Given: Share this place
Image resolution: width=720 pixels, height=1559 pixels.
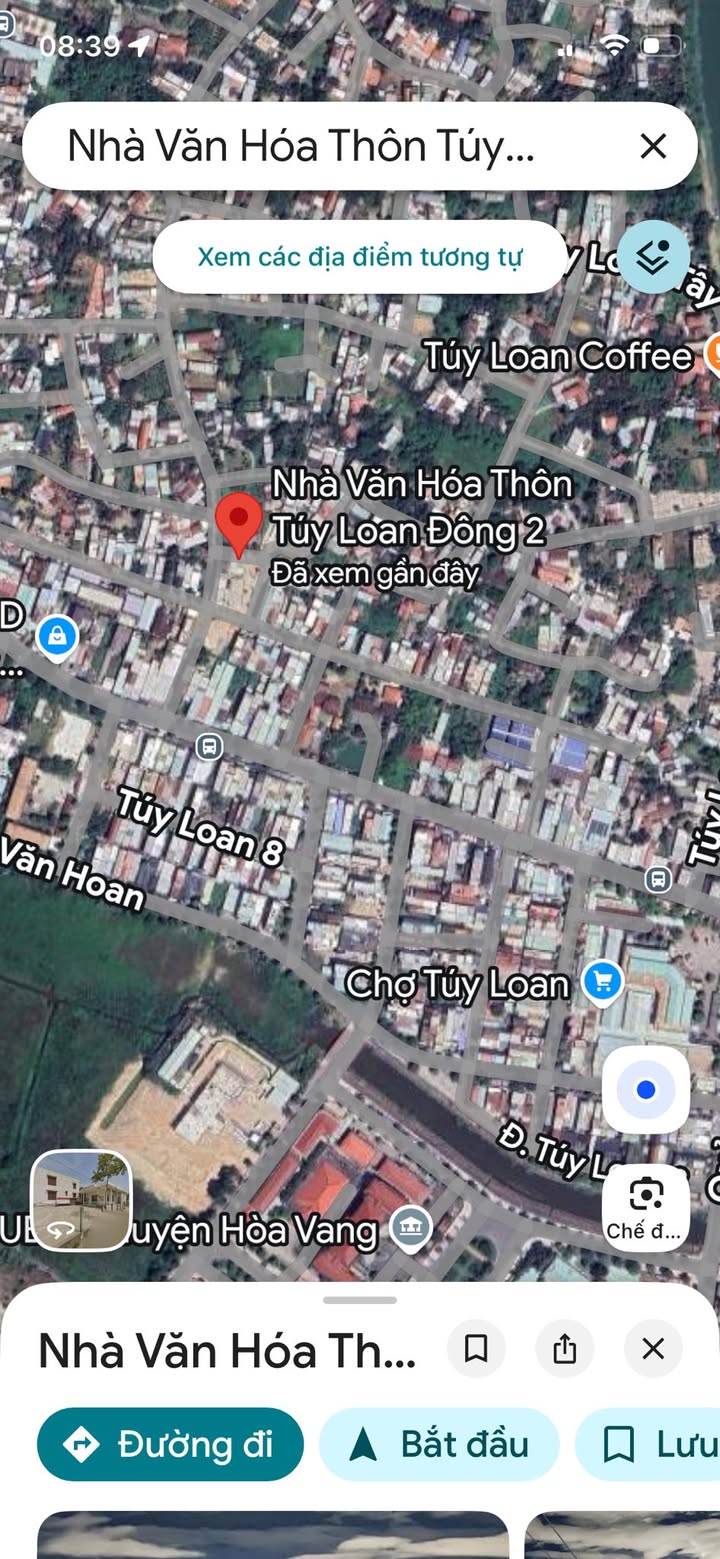Looking at the screenshot, I should coord(565,1349).
